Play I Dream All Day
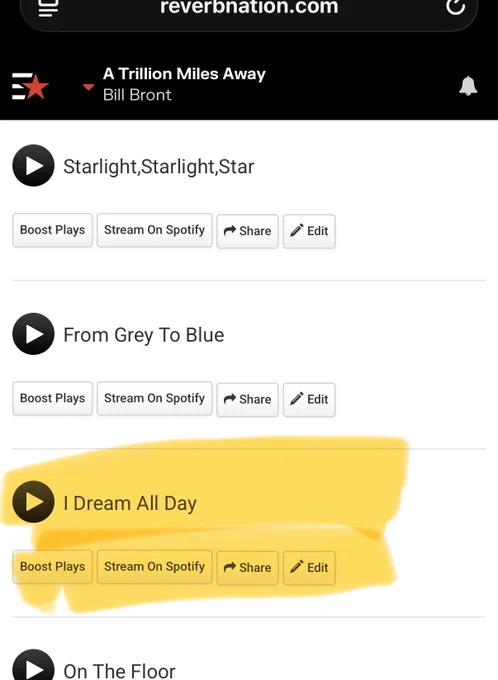Screen dimensions: 498x680 click(x=33, y=502)
